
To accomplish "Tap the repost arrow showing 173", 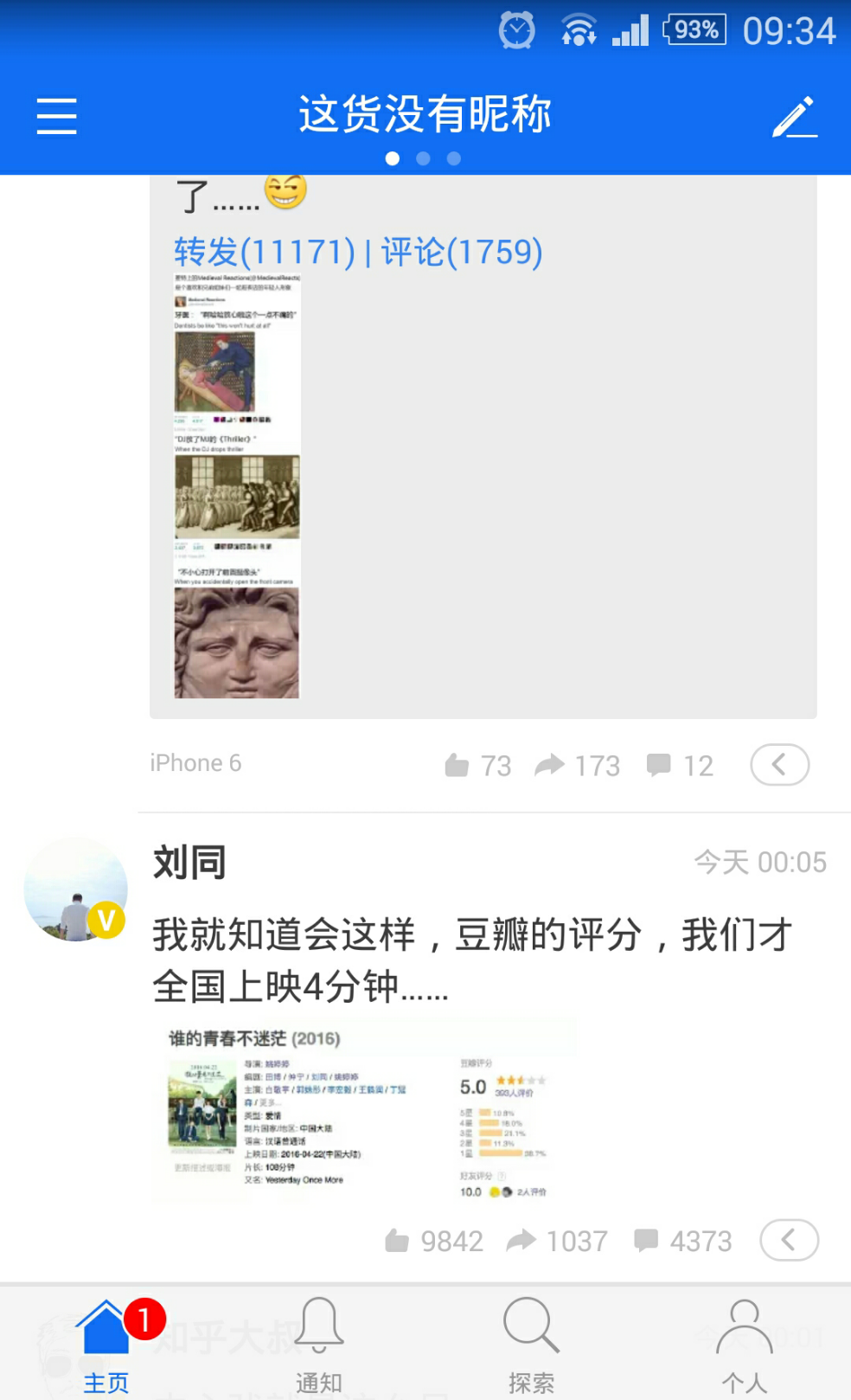I will (550, 764).
